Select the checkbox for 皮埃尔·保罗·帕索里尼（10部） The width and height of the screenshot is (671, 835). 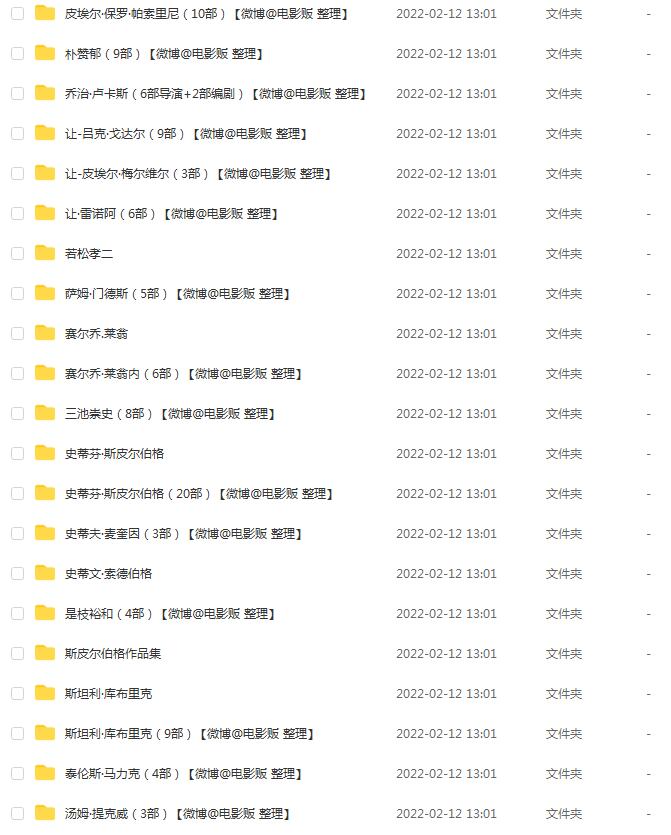17,14
